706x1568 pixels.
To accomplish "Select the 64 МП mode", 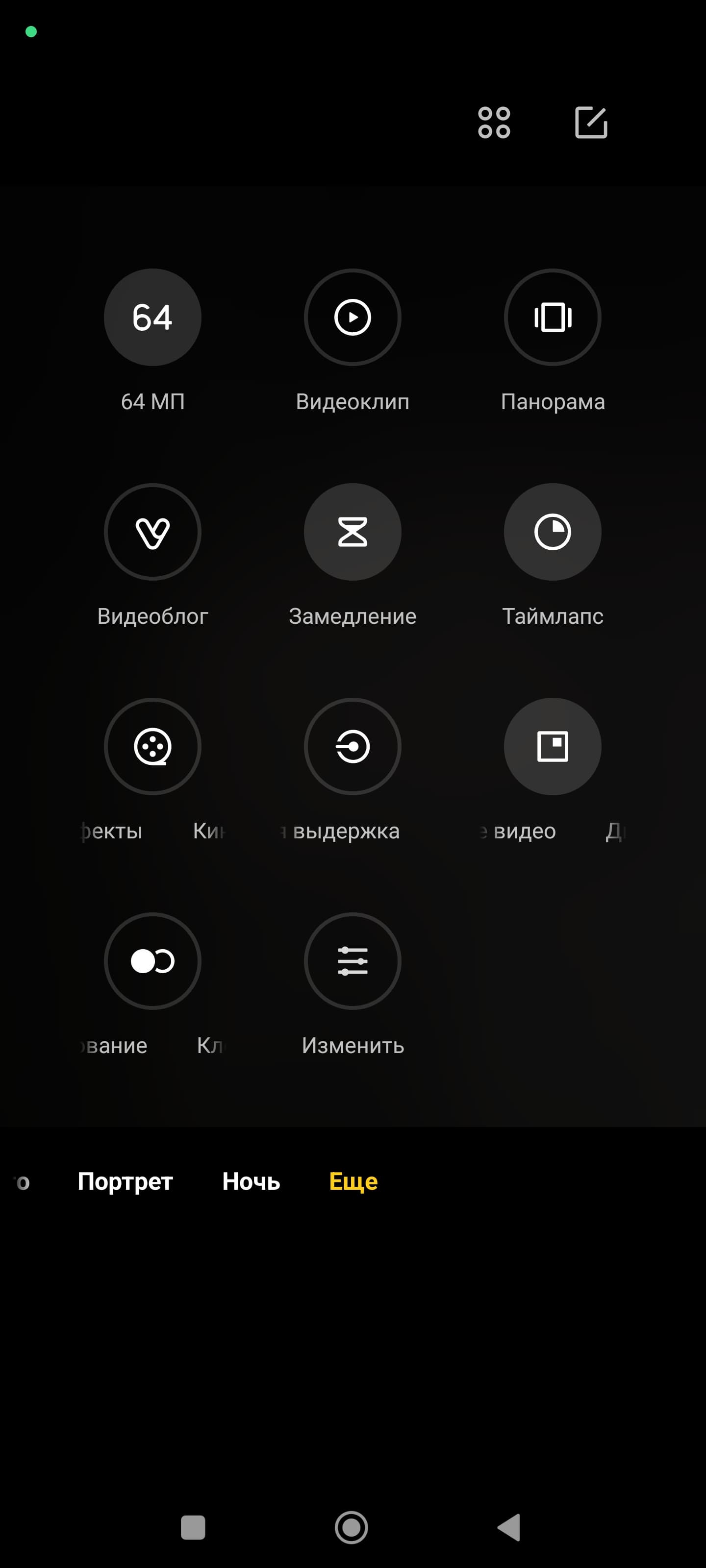I will pyautogui.click(x=152, y=317).
